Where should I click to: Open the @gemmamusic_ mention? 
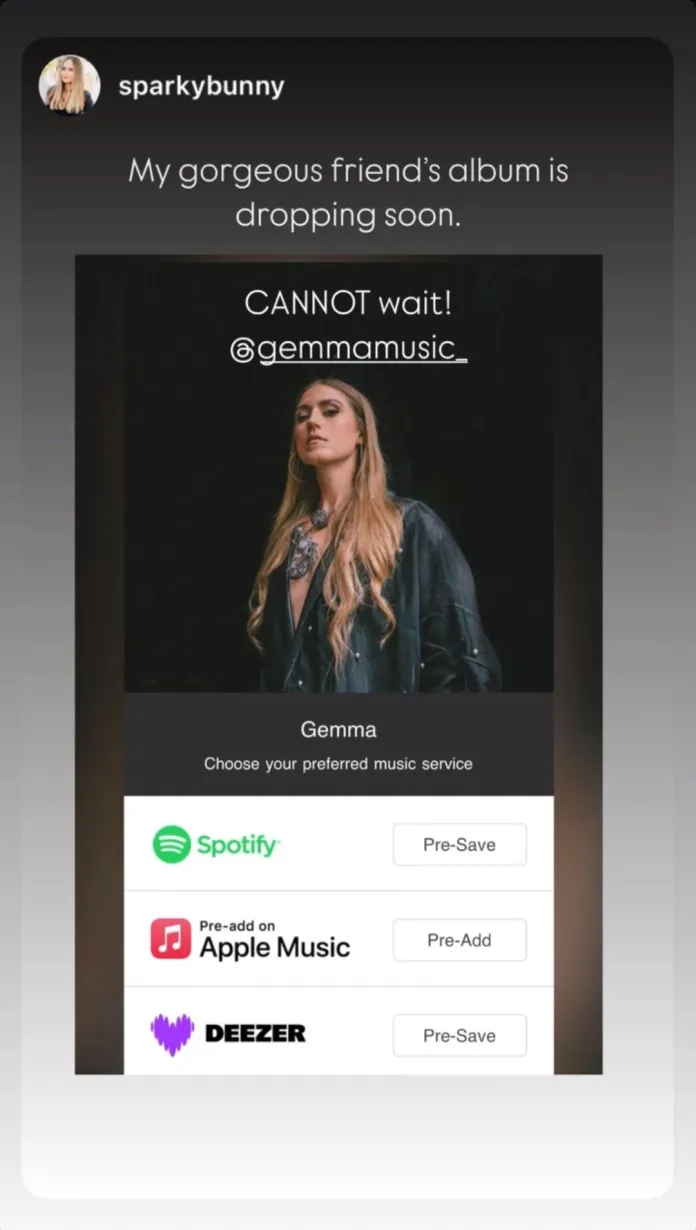click(x=348, y=350)
